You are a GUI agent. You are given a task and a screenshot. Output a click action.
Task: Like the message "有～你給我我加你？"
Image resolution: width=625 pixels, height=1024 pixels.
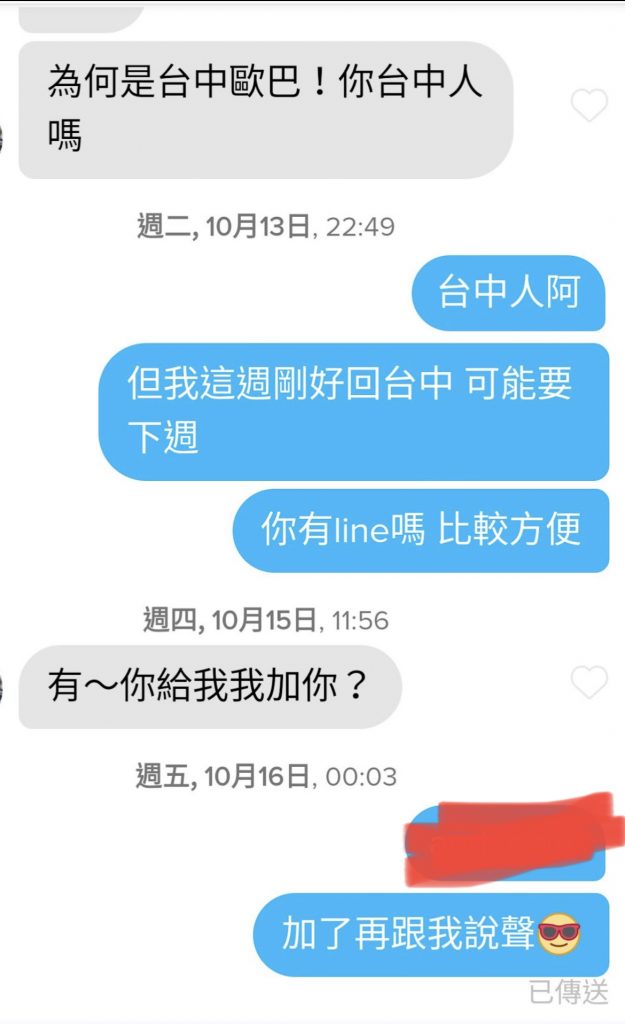[x=588, y=684]
